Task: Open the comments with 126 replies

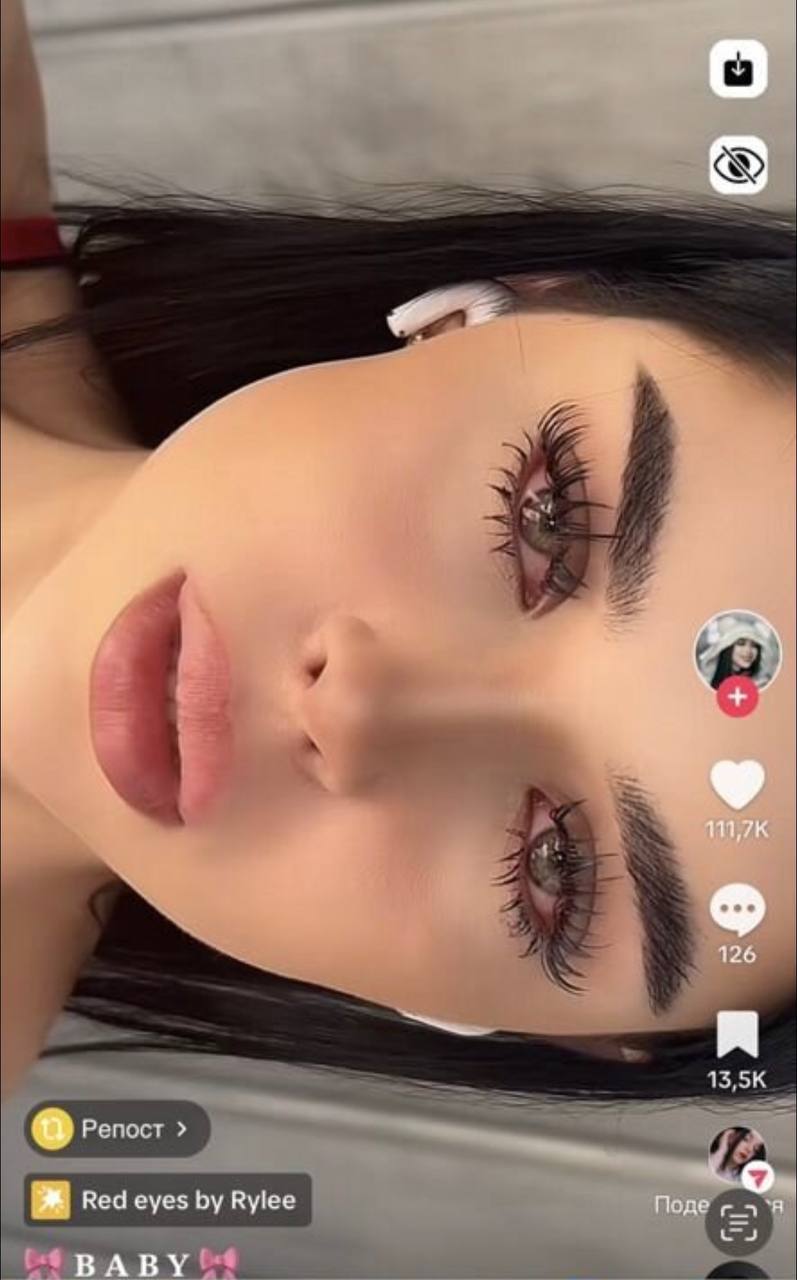Action: [737, 911]
